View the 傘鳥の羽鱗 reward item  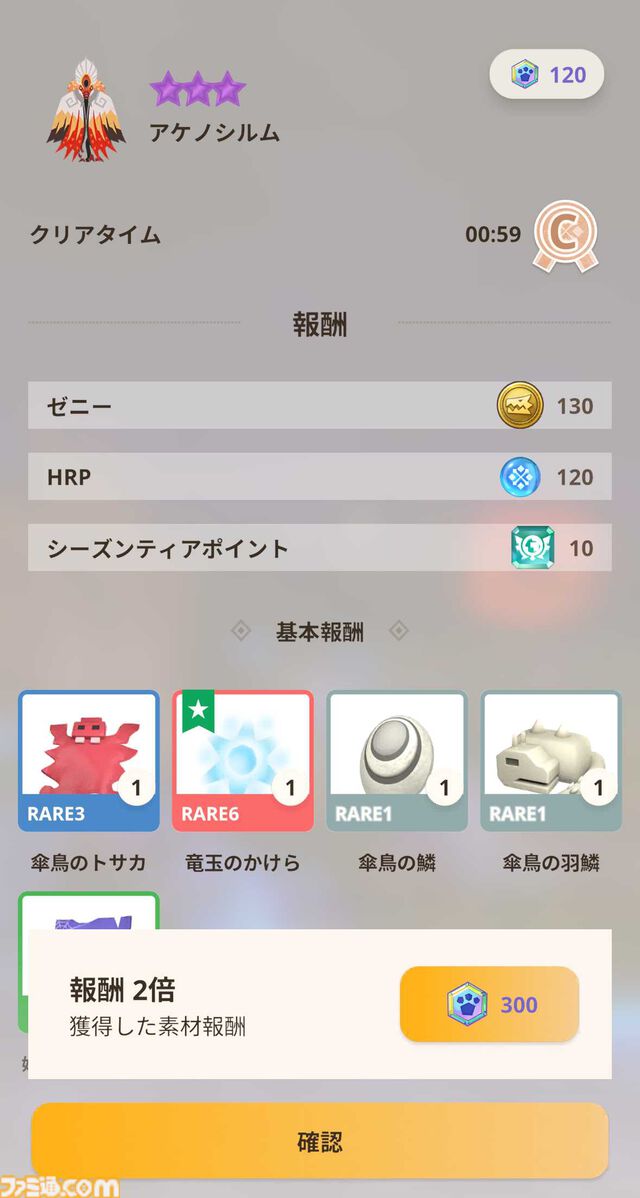pyautogui.click(x=551, y=760)
